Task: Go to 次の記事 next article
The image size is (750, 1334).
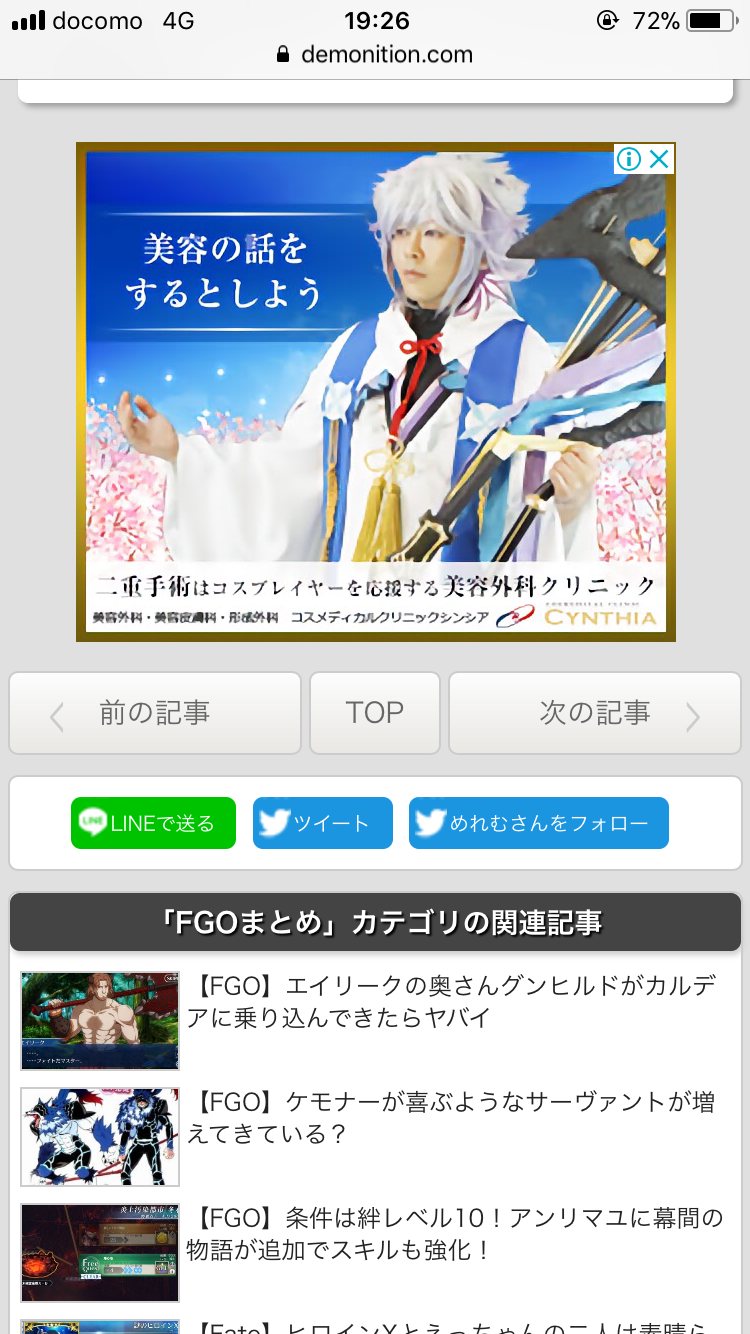Action: 595,713
